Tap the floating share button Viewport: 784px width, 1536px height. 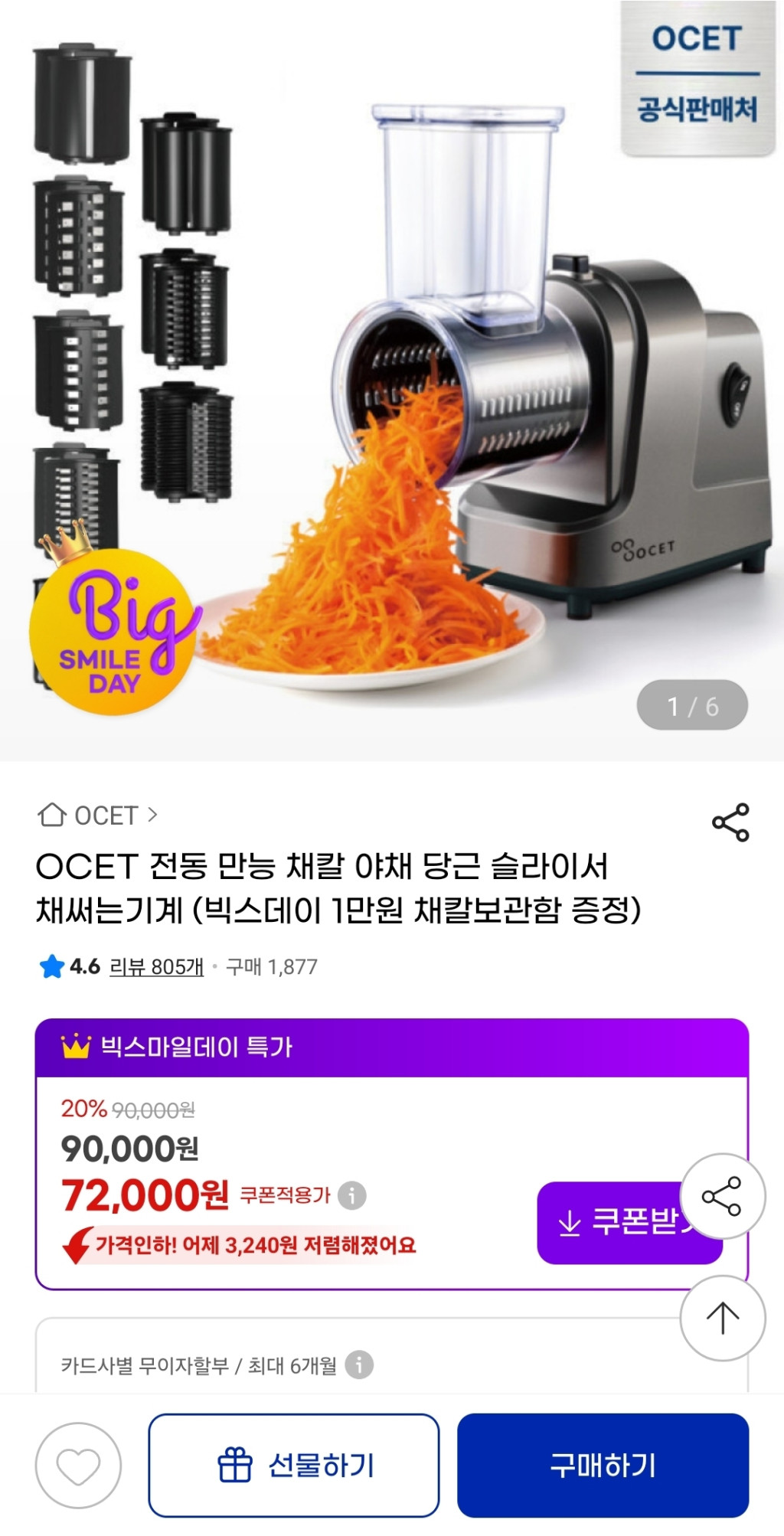(722, 1196)
